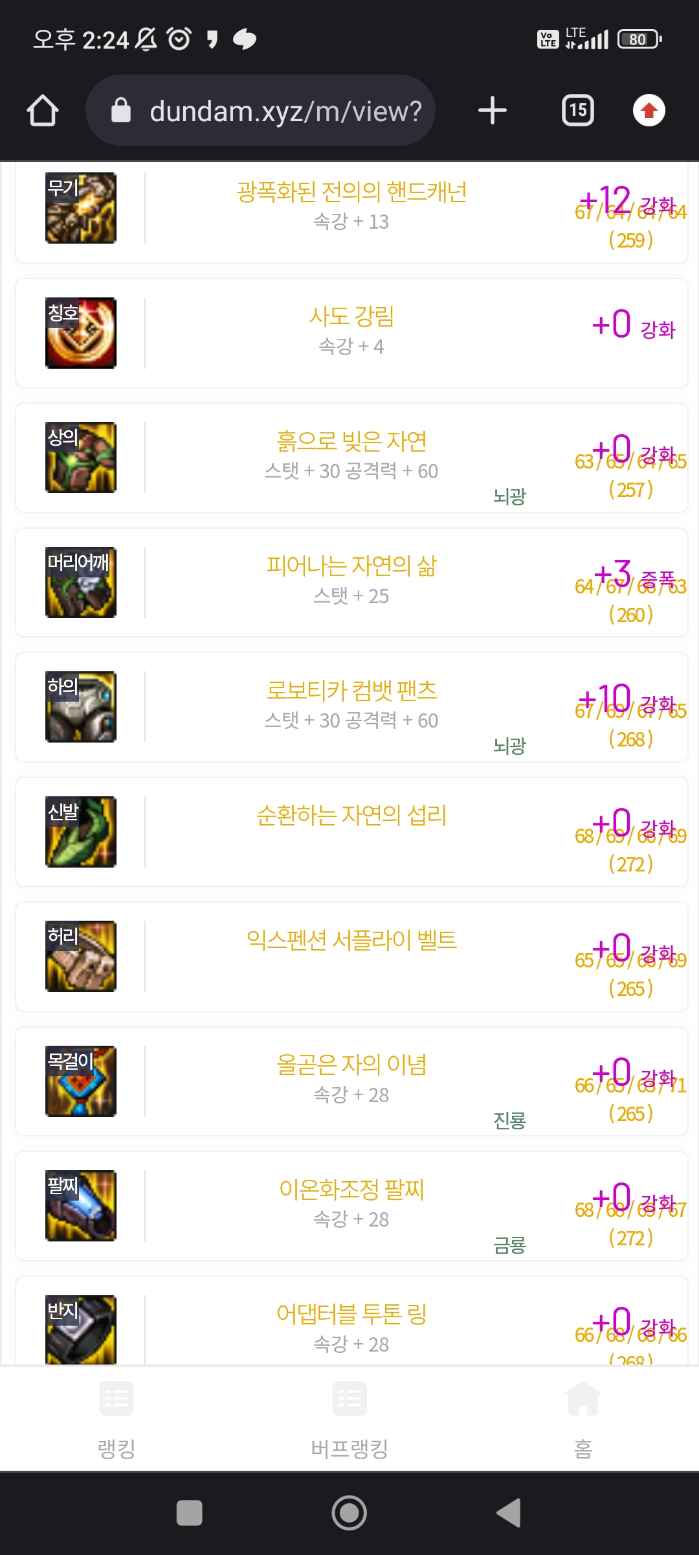Open the 버프랭킹 tab
Screen dimensions: 699x1555
[349, 1420]
